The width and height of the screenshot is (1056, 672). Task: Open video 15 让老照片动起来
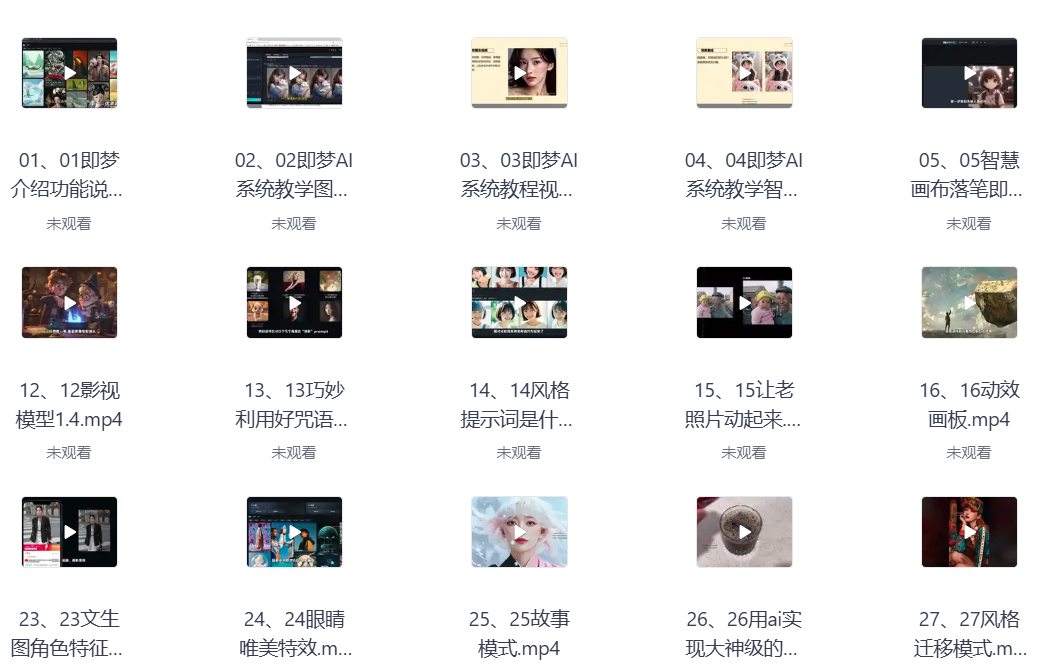click(744, 302)
